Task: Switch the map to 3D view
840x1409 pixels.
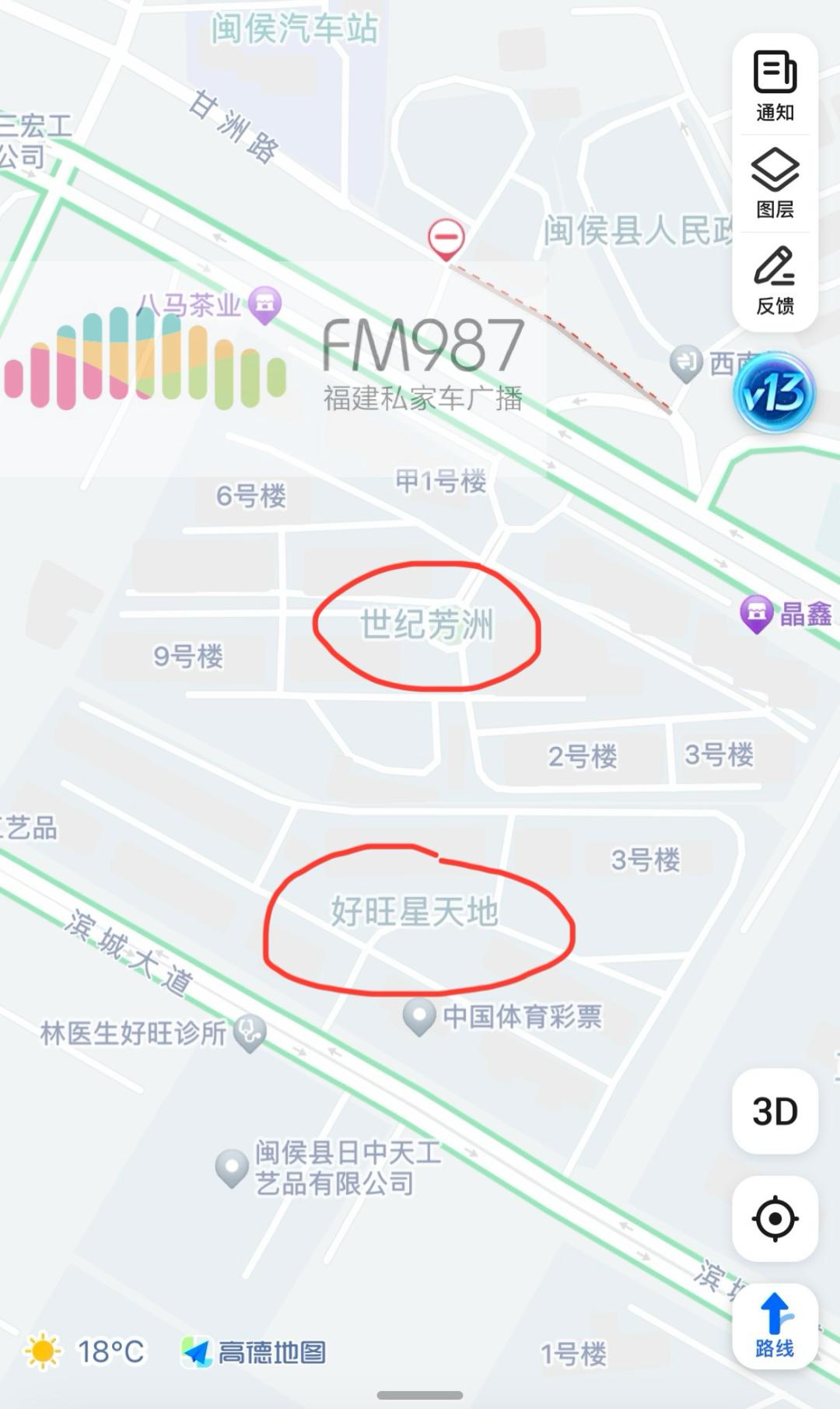Action: 775,1111
